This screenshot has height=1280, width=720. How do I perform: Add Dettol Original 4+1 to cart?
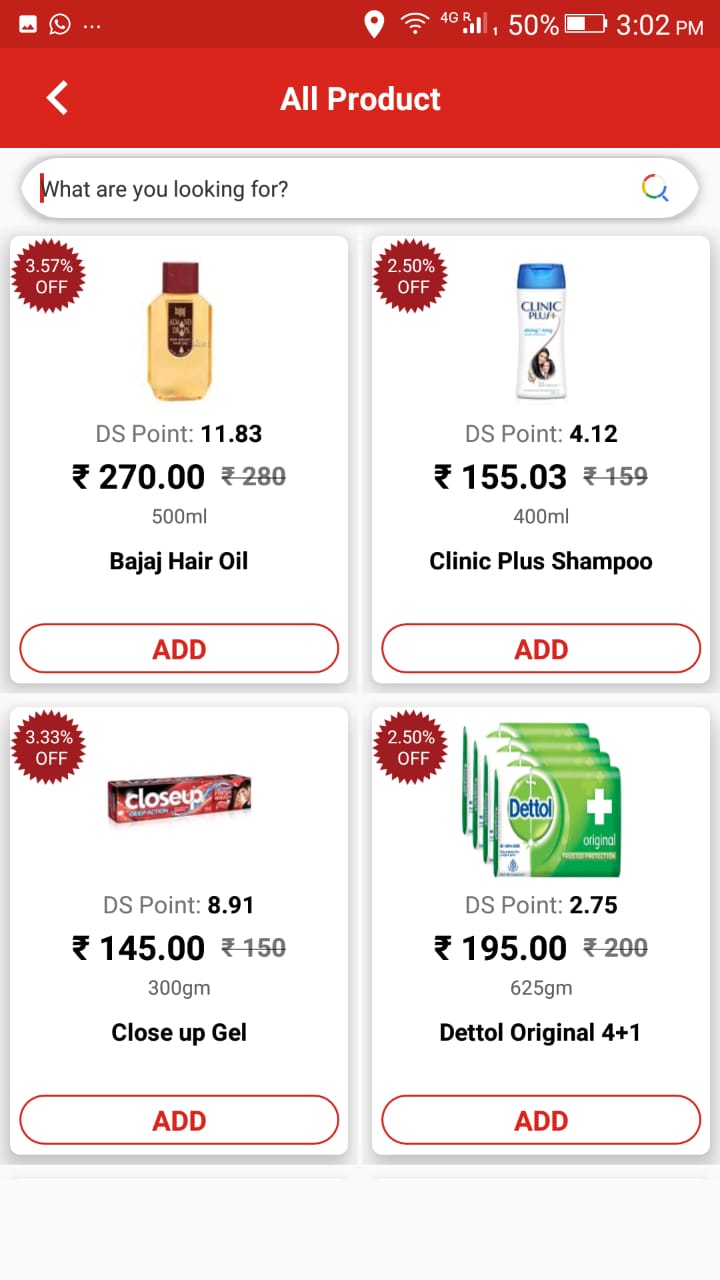pyautogui.click(x=541, y=1120)
